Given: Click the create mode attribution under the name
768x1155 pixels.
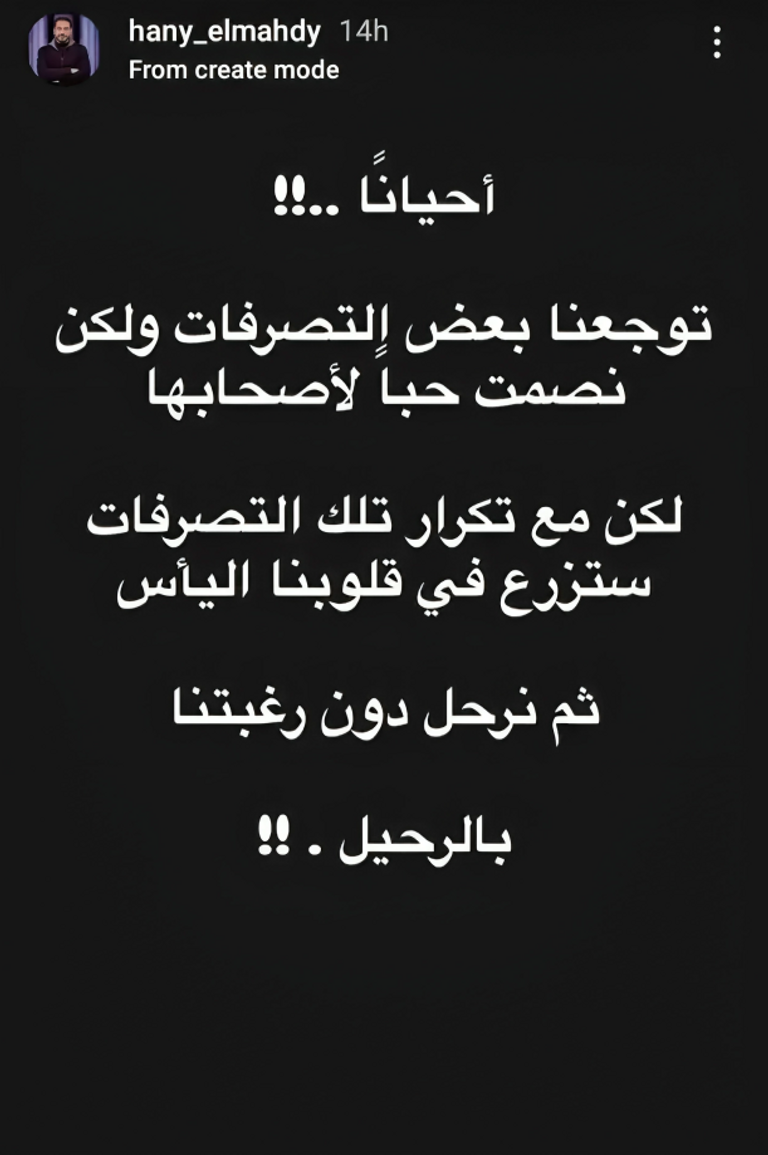Looking at the screenshot, I should point(232,70).
